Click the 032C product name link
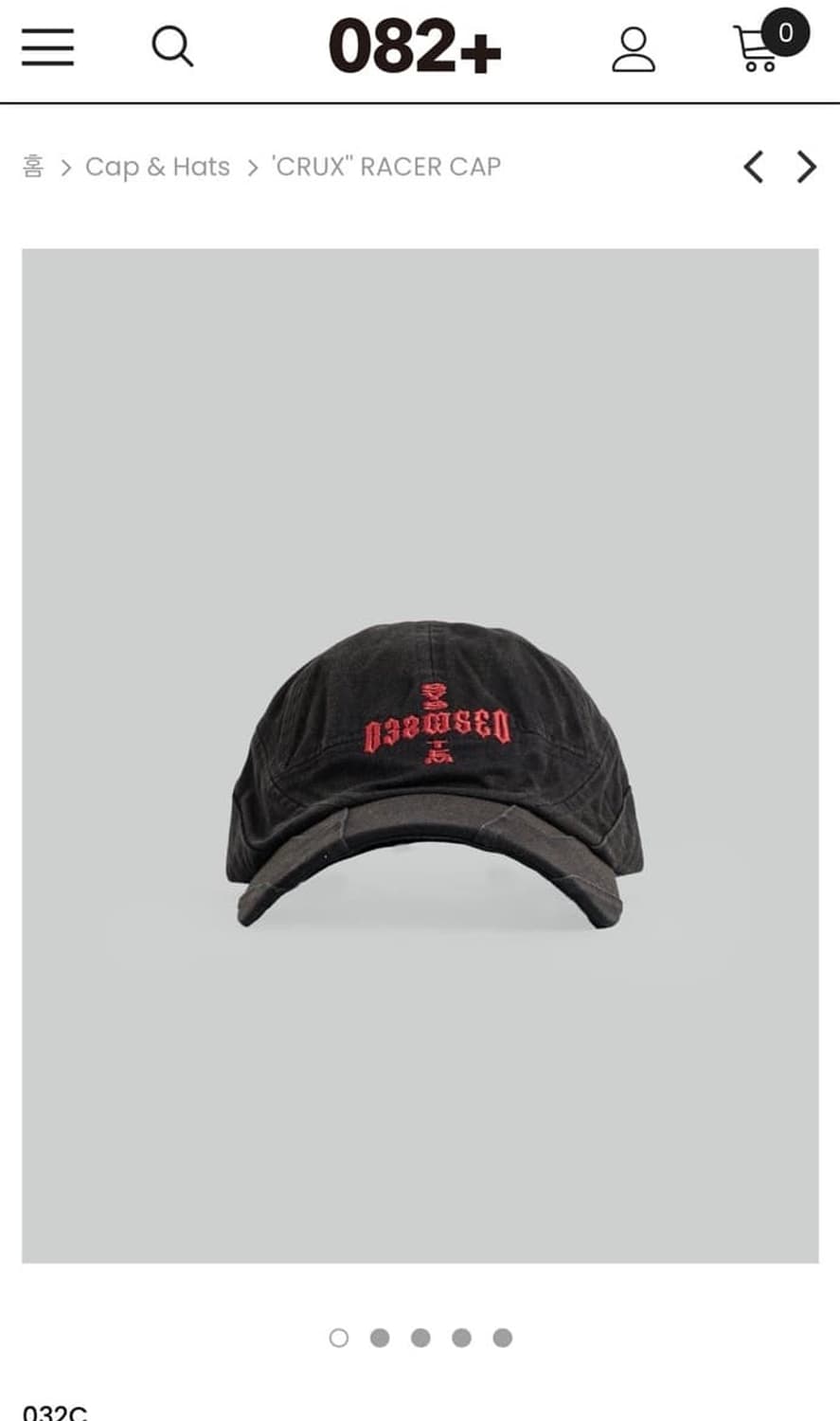Viewport: 840px width, 1421px height. click(x=54, y=1413)
